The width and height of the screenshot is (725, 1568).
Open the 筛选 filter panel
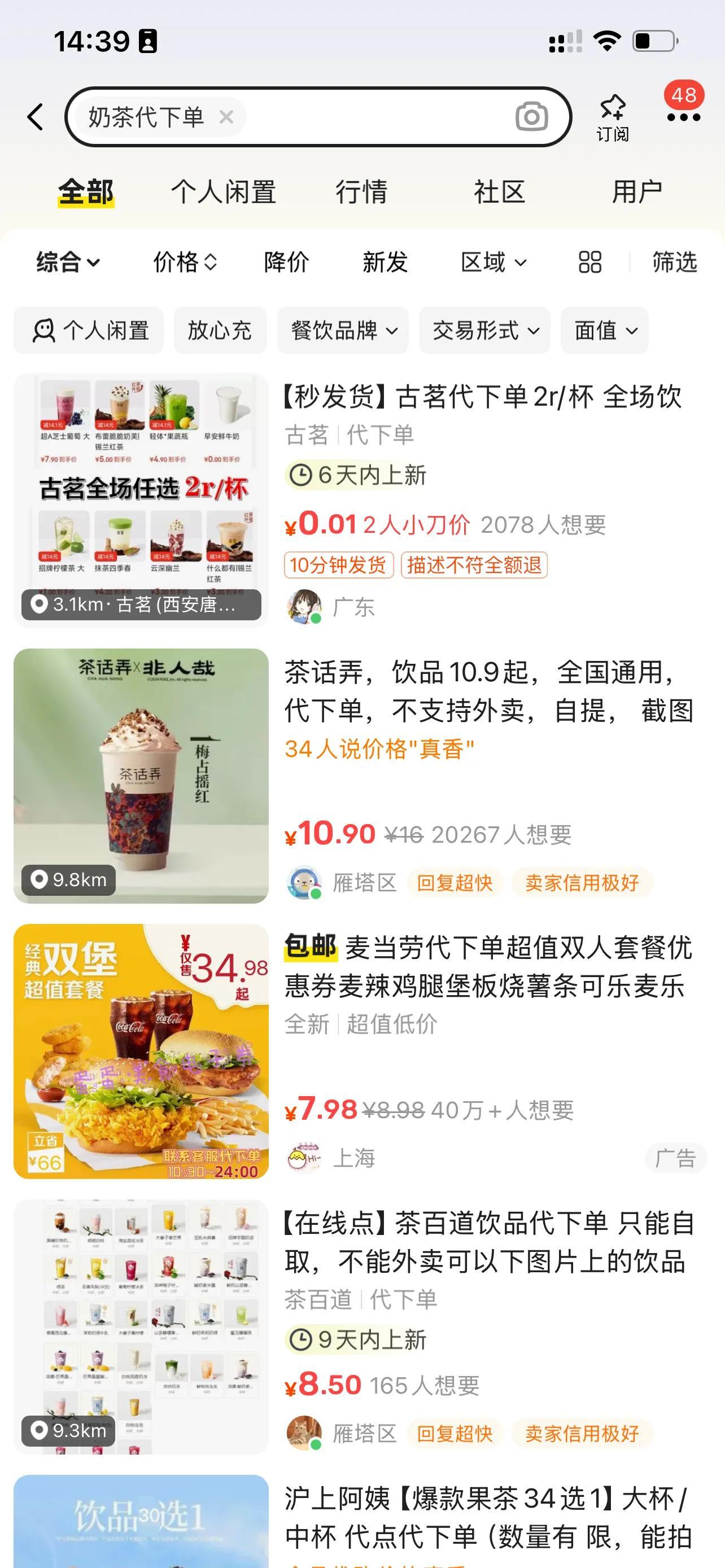coord(674,262)
